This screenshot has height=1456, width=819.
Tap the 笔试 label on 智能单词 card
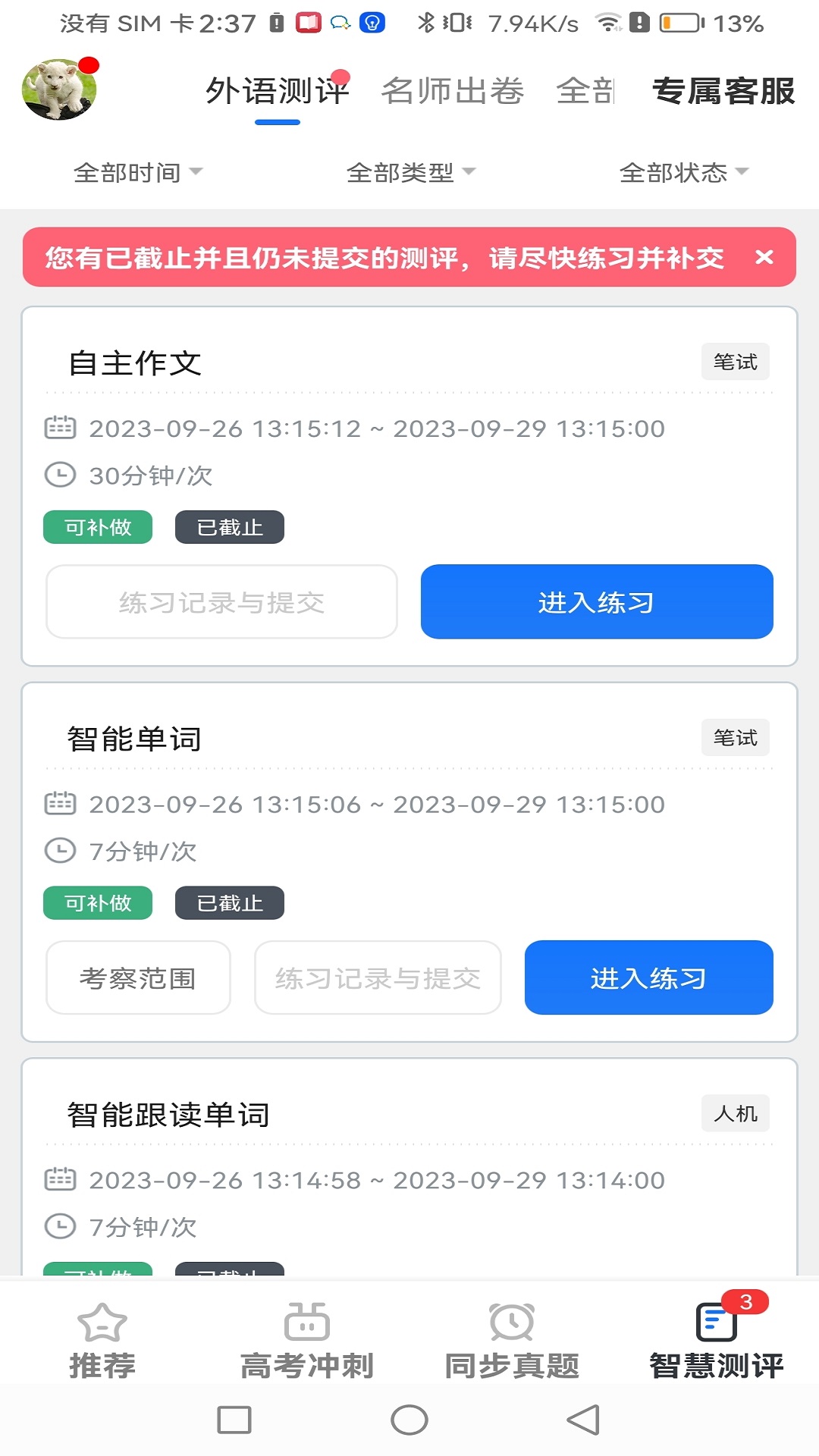736,736
